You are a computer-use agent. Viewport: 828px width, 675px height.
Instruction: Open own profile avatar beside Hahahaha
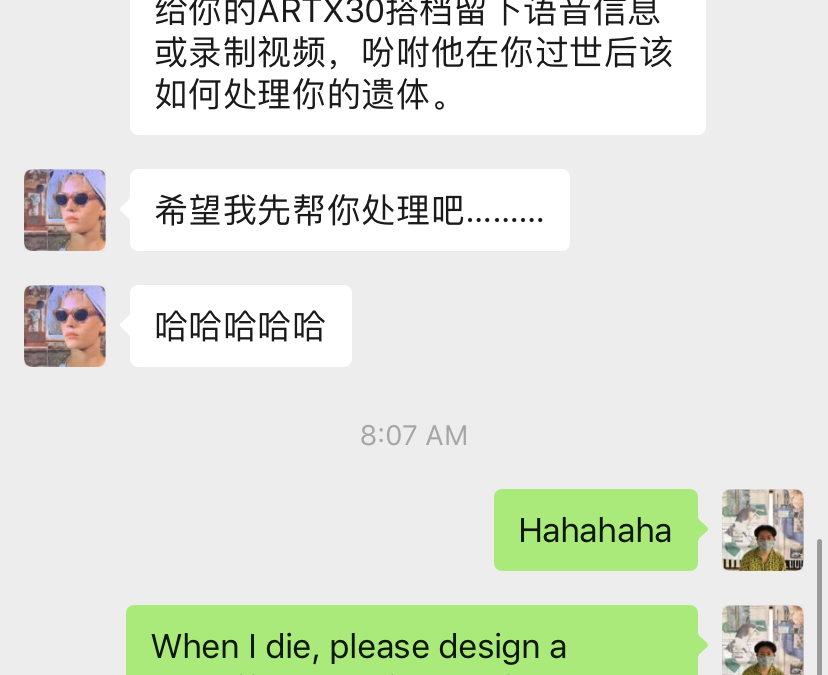(763, 530)
